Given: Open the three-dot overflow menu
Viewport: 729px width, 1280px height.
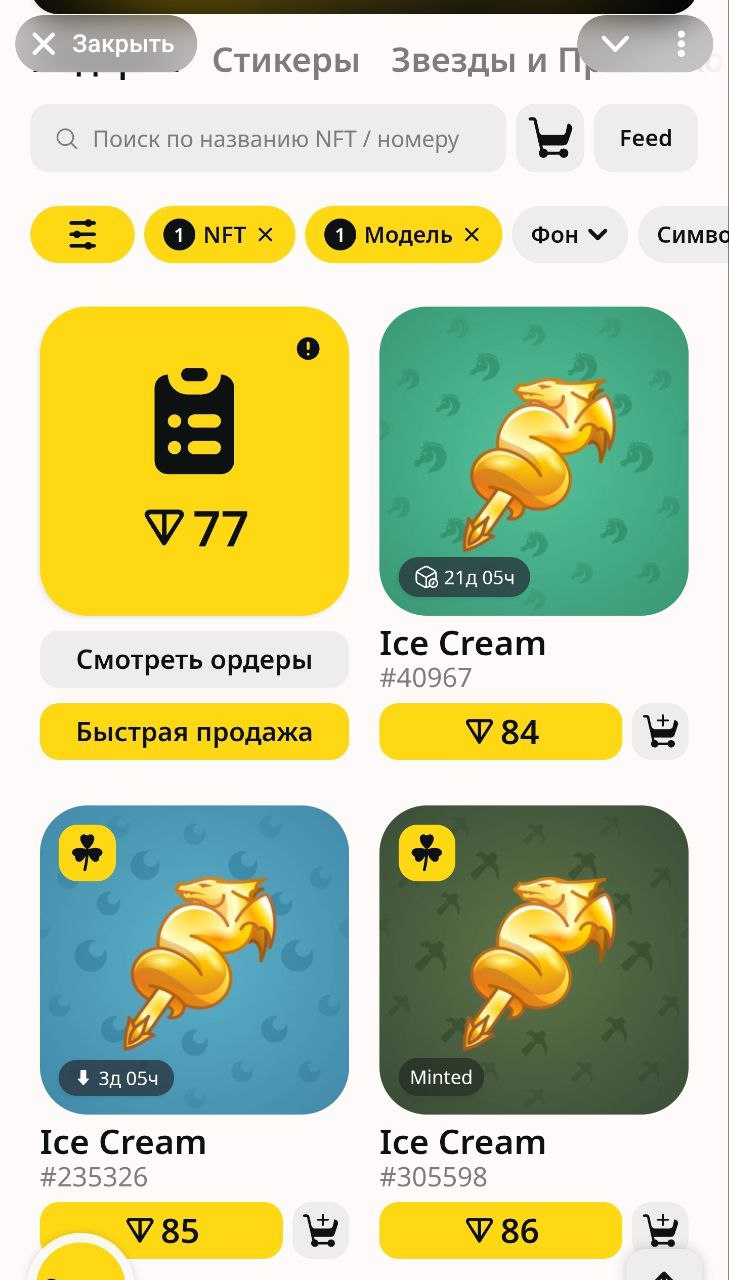Looking at the screenshot, I should [x=681, y=44].
